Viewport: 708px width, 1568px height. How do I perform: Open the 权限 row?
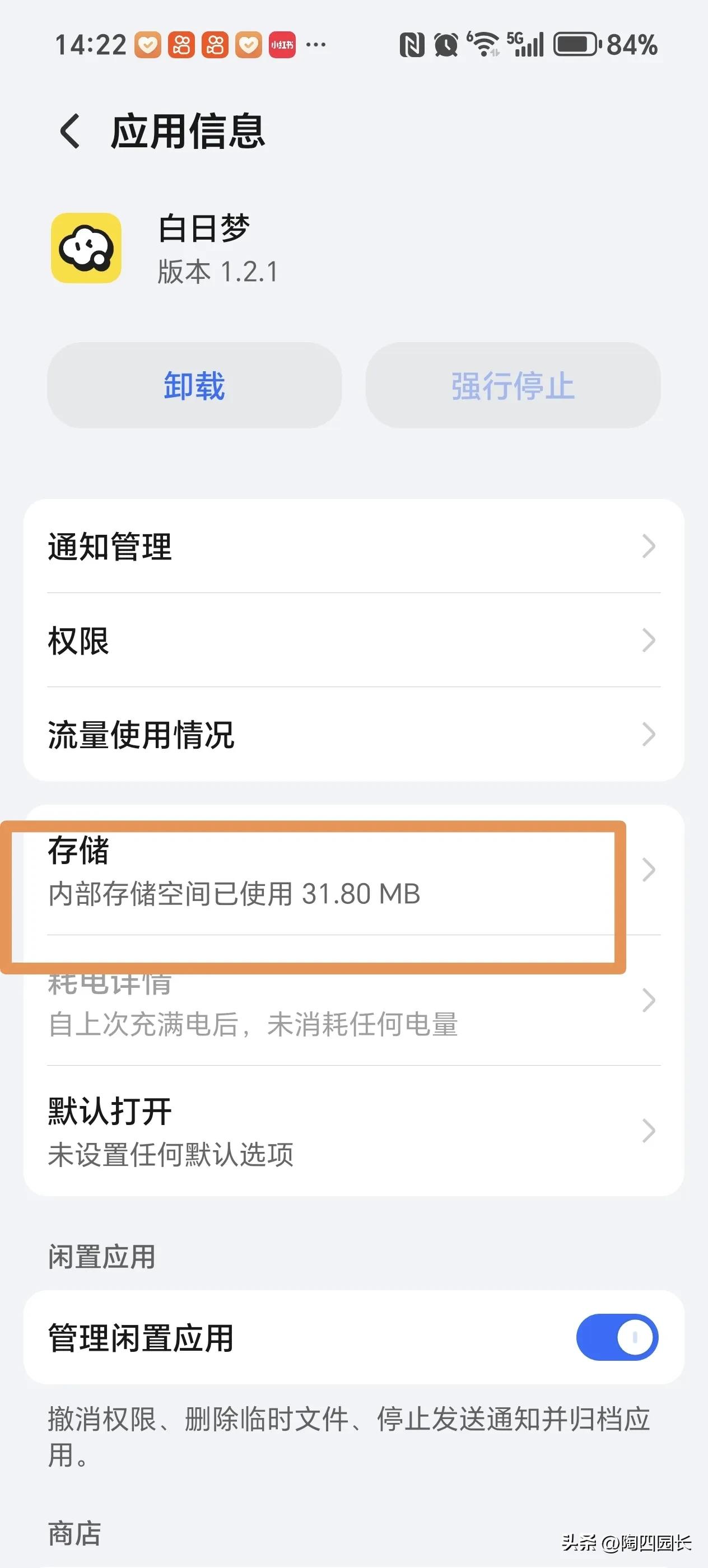pyautogui.click(x=353, y=640)
